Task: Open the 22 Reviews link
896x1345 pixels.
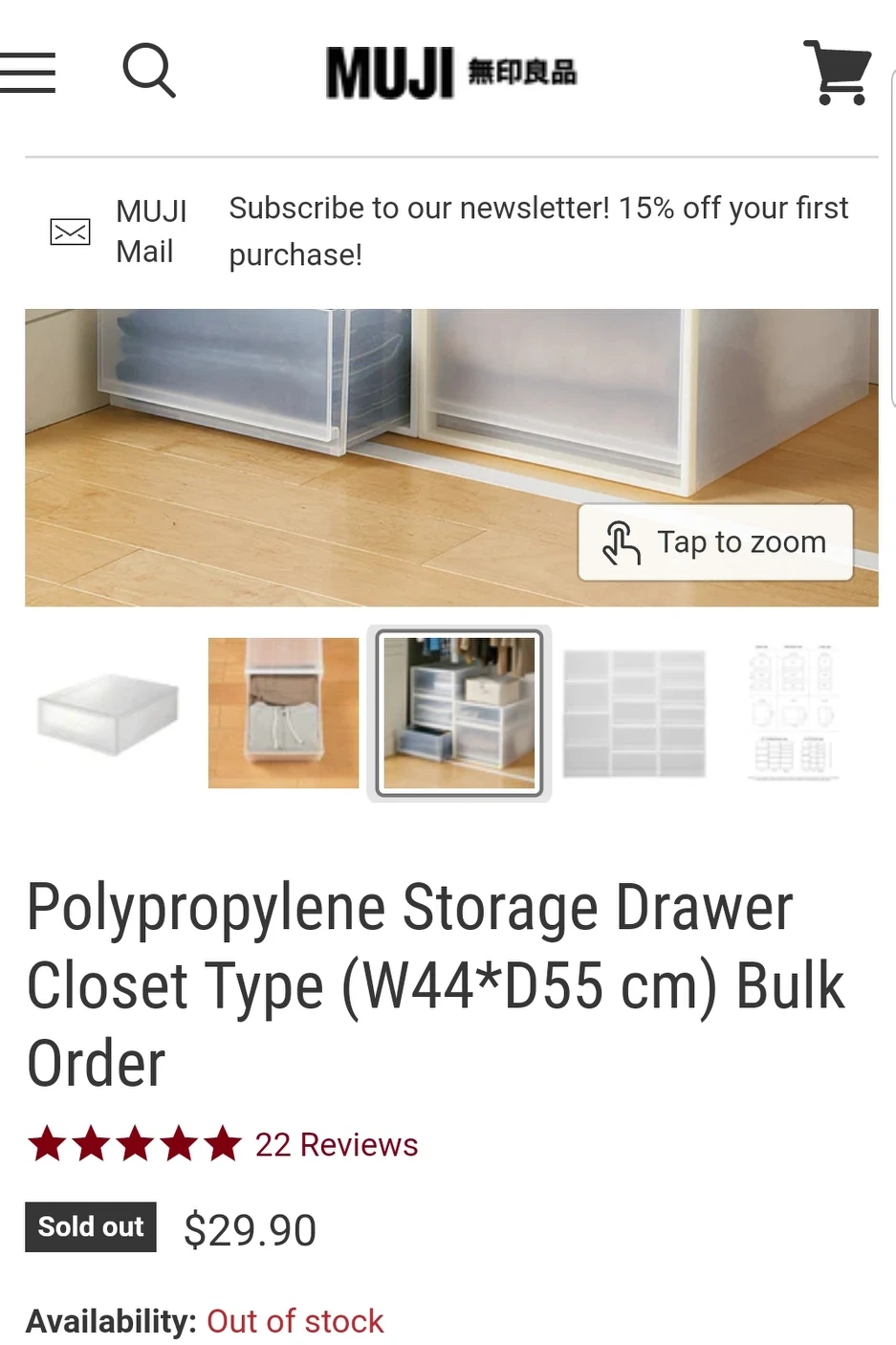Action: click(336, 1145)
